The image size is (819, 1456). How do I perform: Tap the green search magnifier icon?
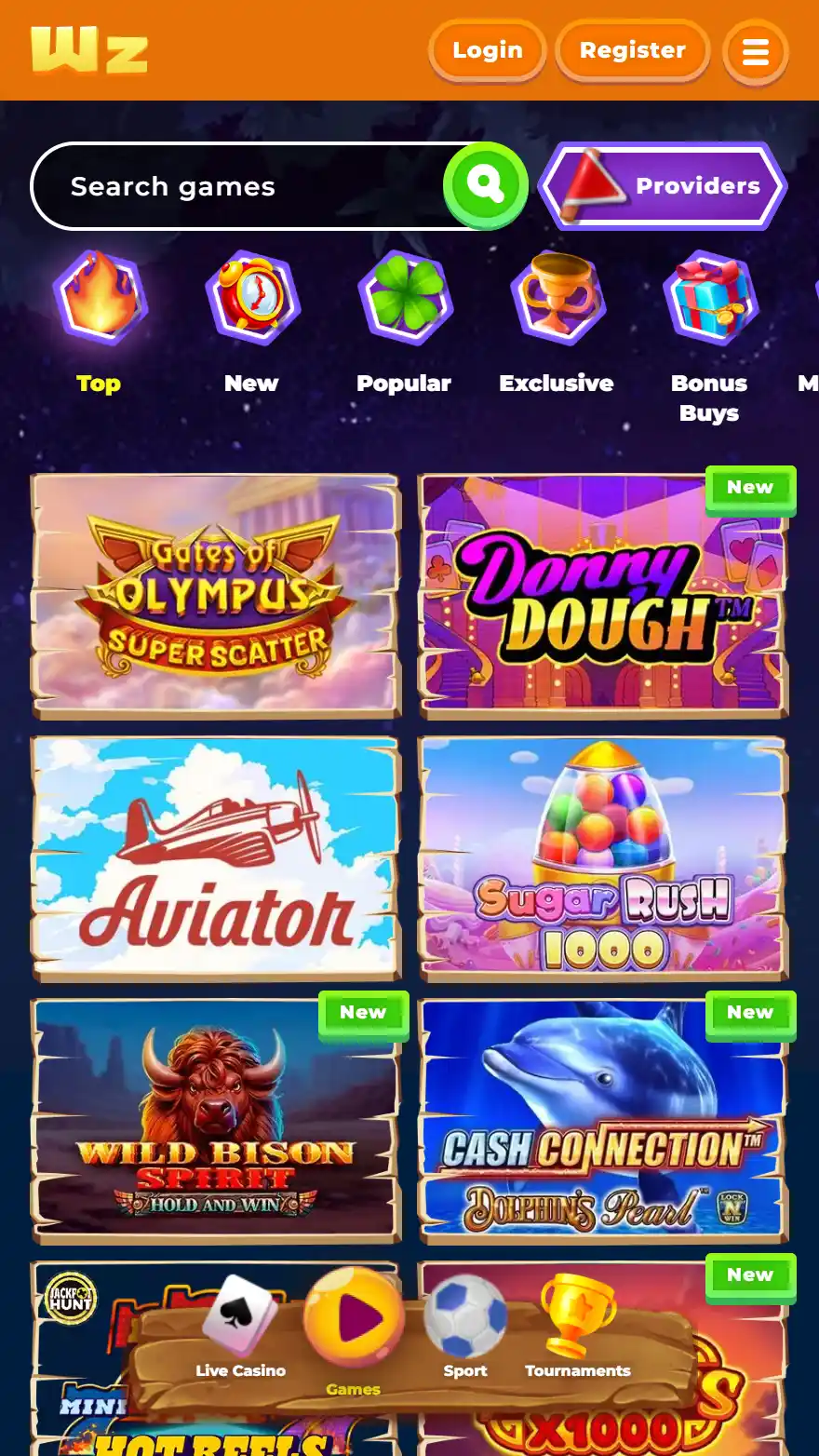coord(485,185)
